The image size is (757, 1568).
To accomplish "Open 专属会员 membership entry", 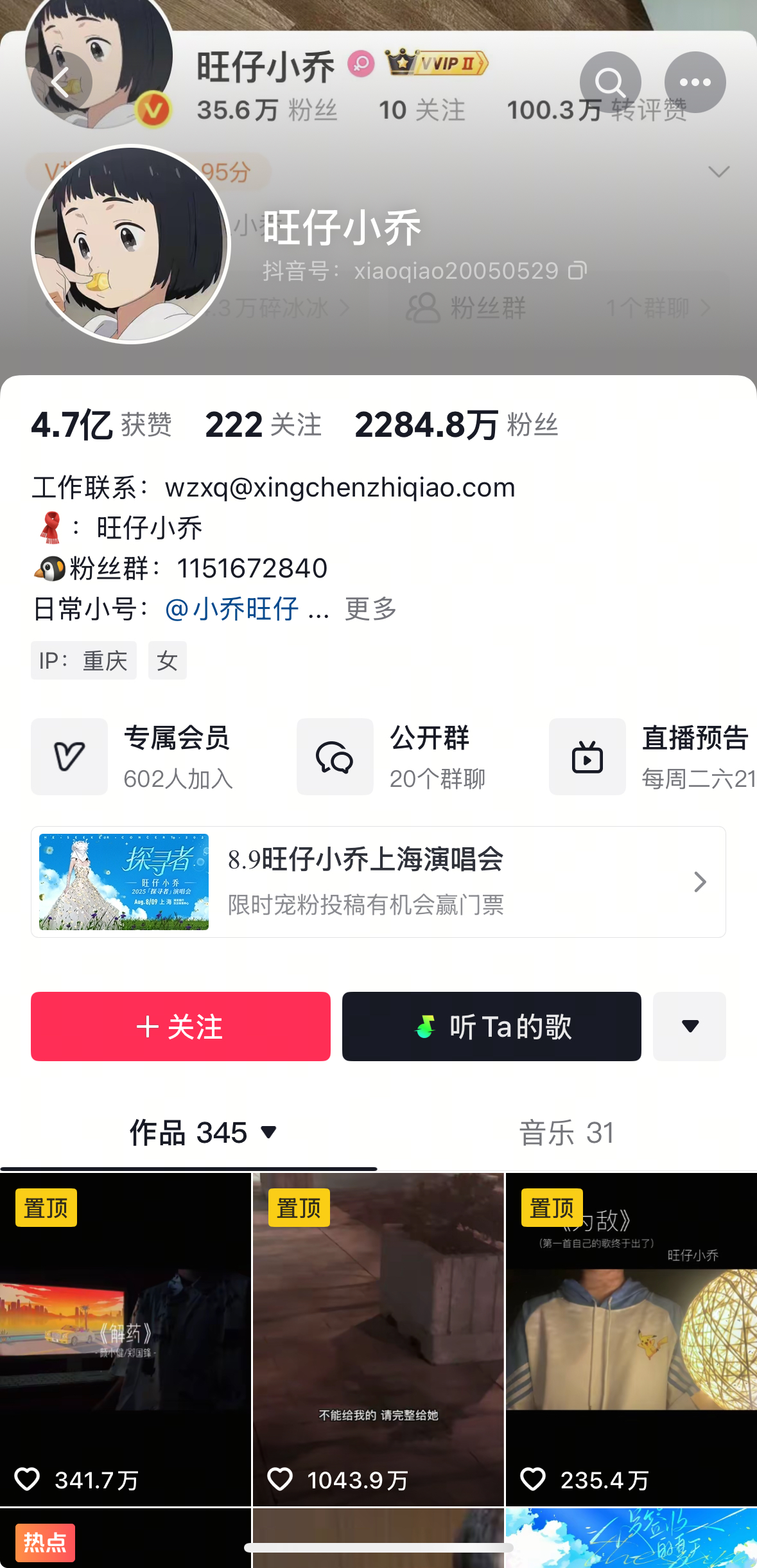I will point(149,757).
